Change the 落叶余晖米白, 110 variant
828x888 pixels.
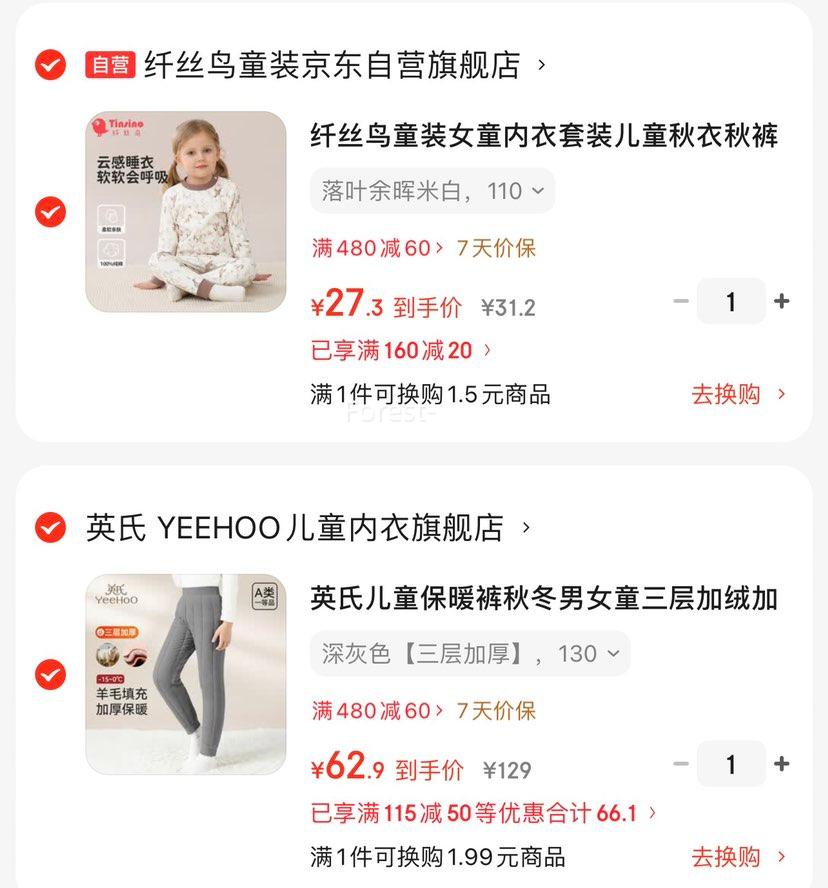(432, 190)
